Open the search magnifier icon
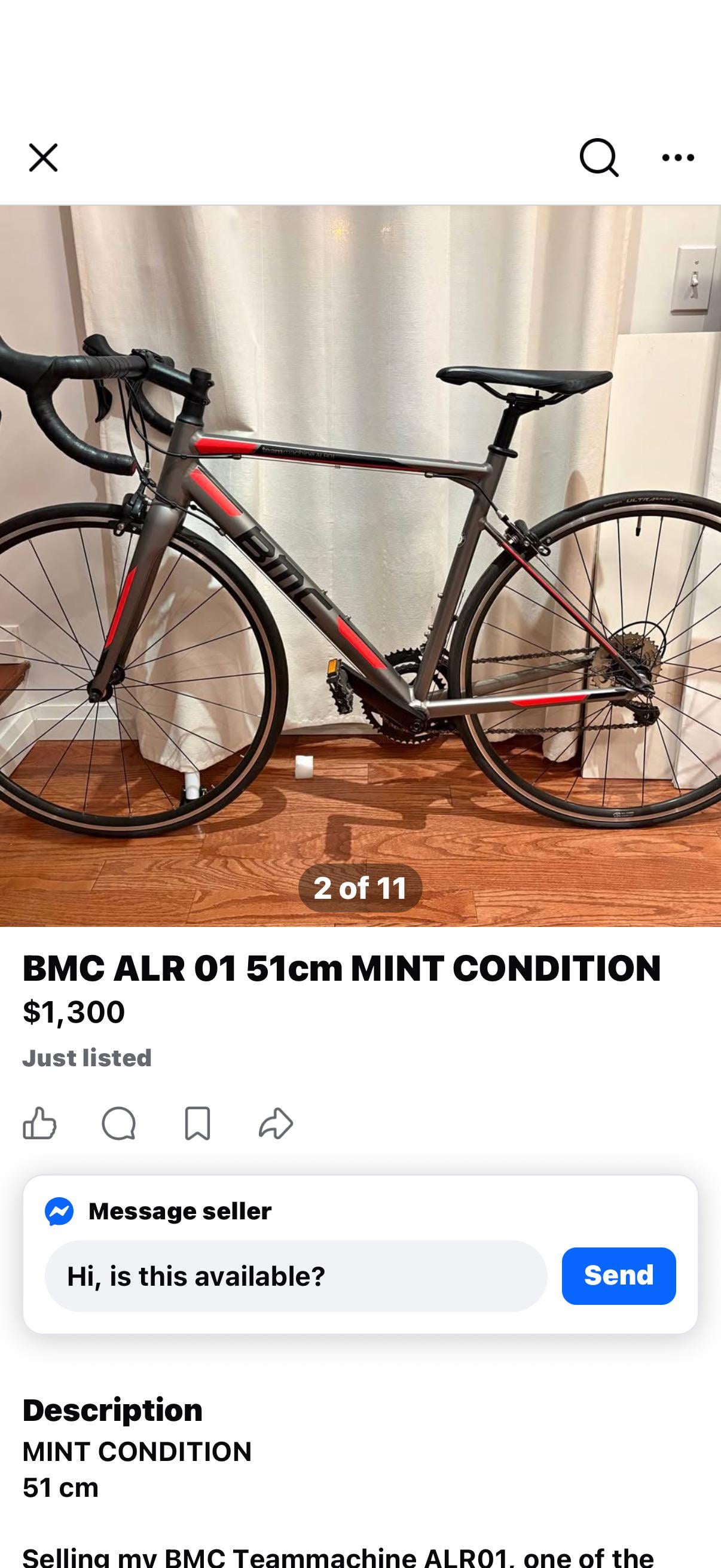 click(x=598, y=158)
